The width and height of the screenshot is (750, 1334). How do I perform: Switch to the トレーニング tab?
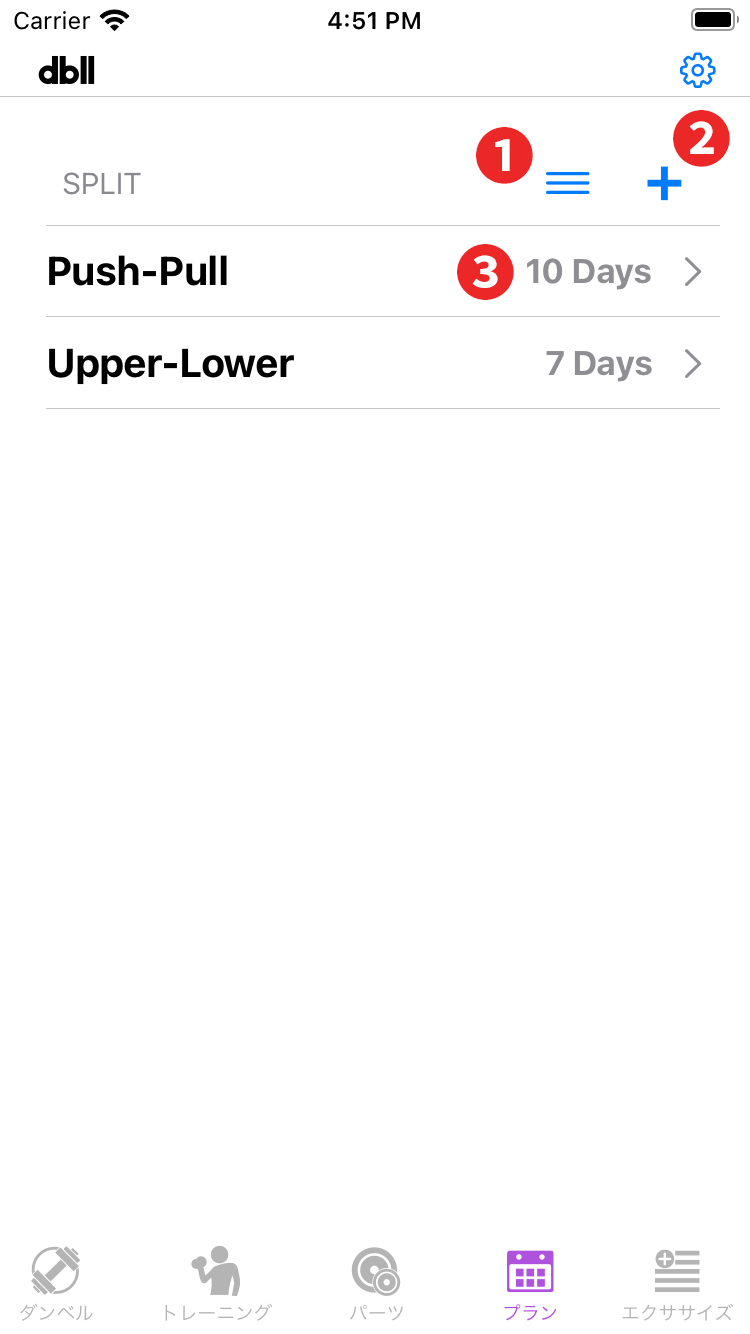pyautogui.click(x=216, y=1284)
